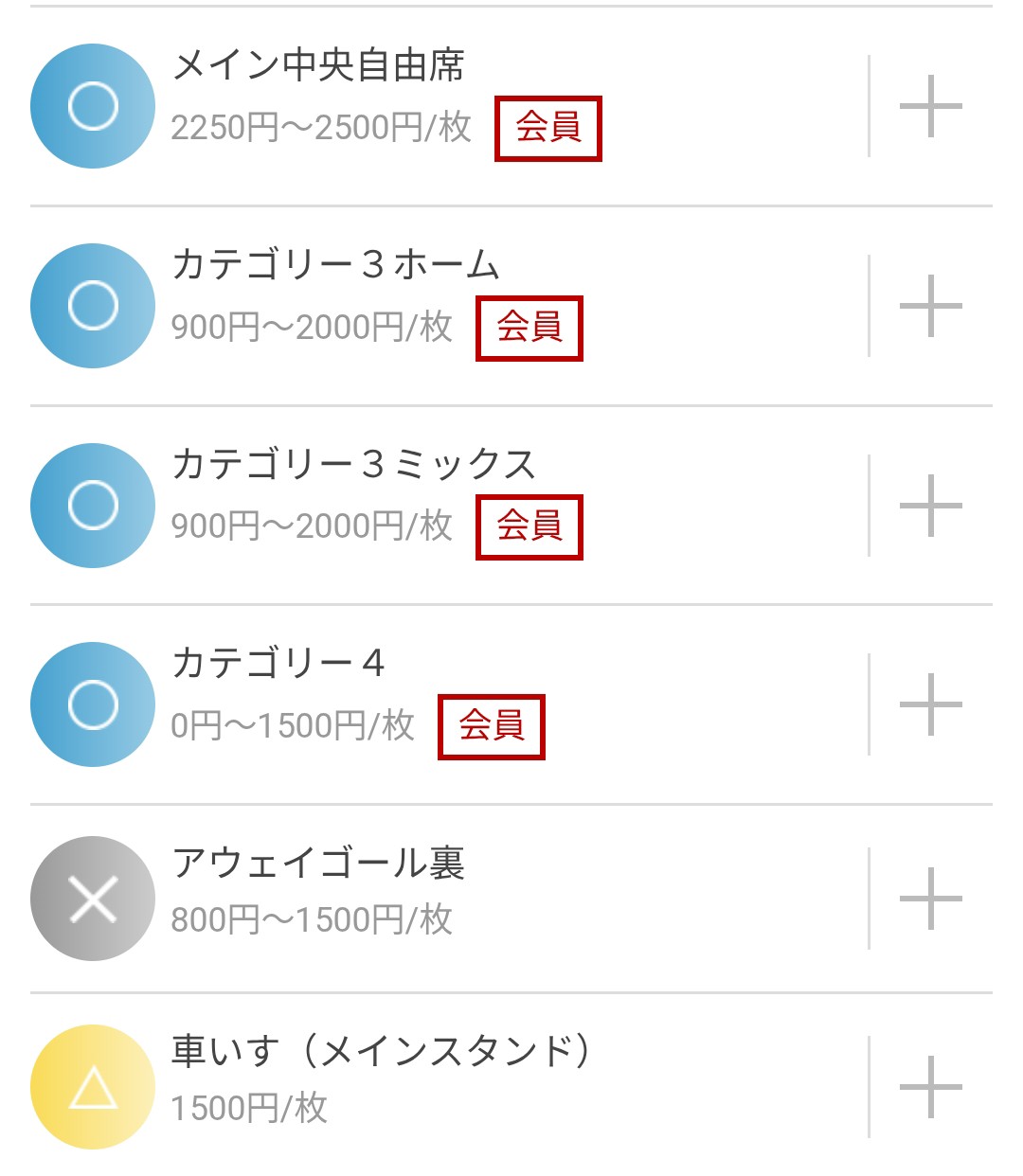This screenshot has height=1176, width=1023.
Task: Expand the アウェイゴール裏 ticket row
Action: coord(930,899)
